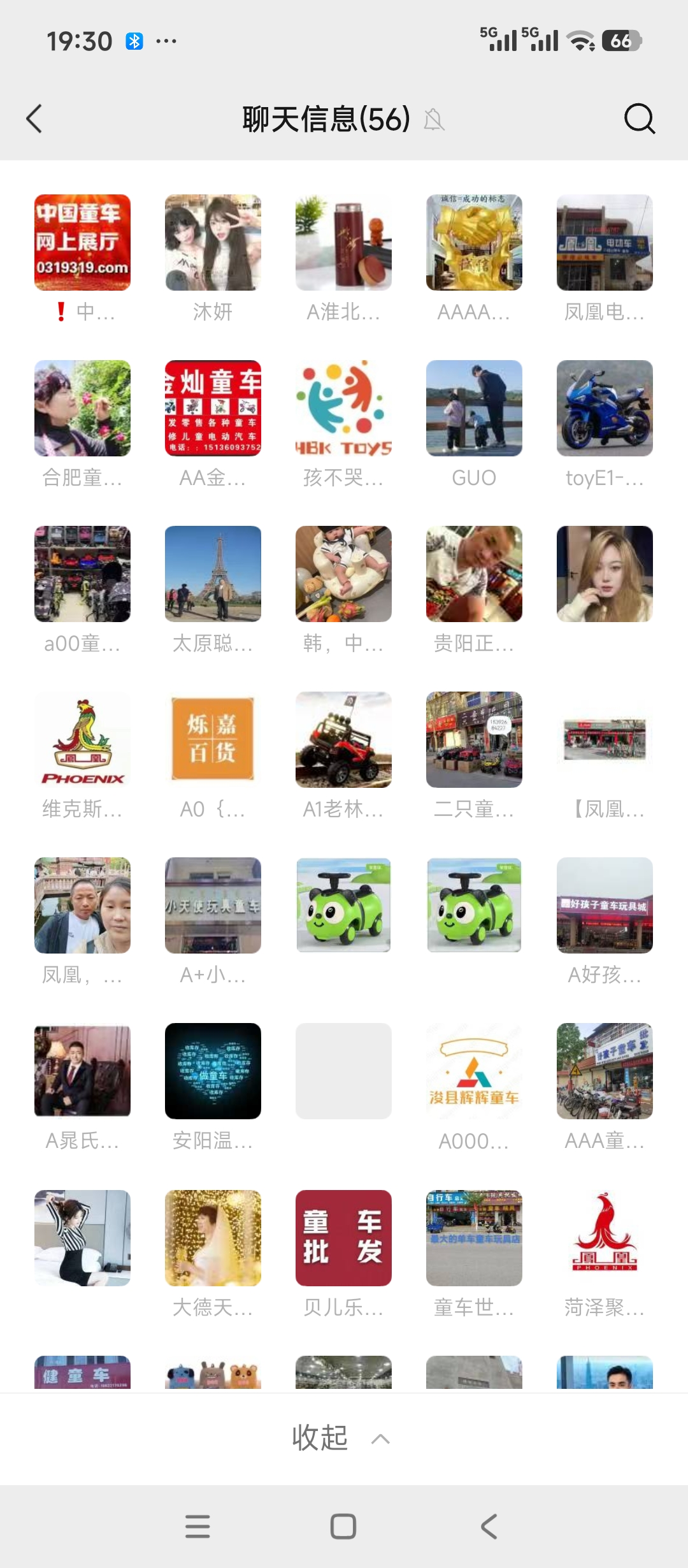
Task: View member 安阳温 profile
Action: click(213, 1071)
